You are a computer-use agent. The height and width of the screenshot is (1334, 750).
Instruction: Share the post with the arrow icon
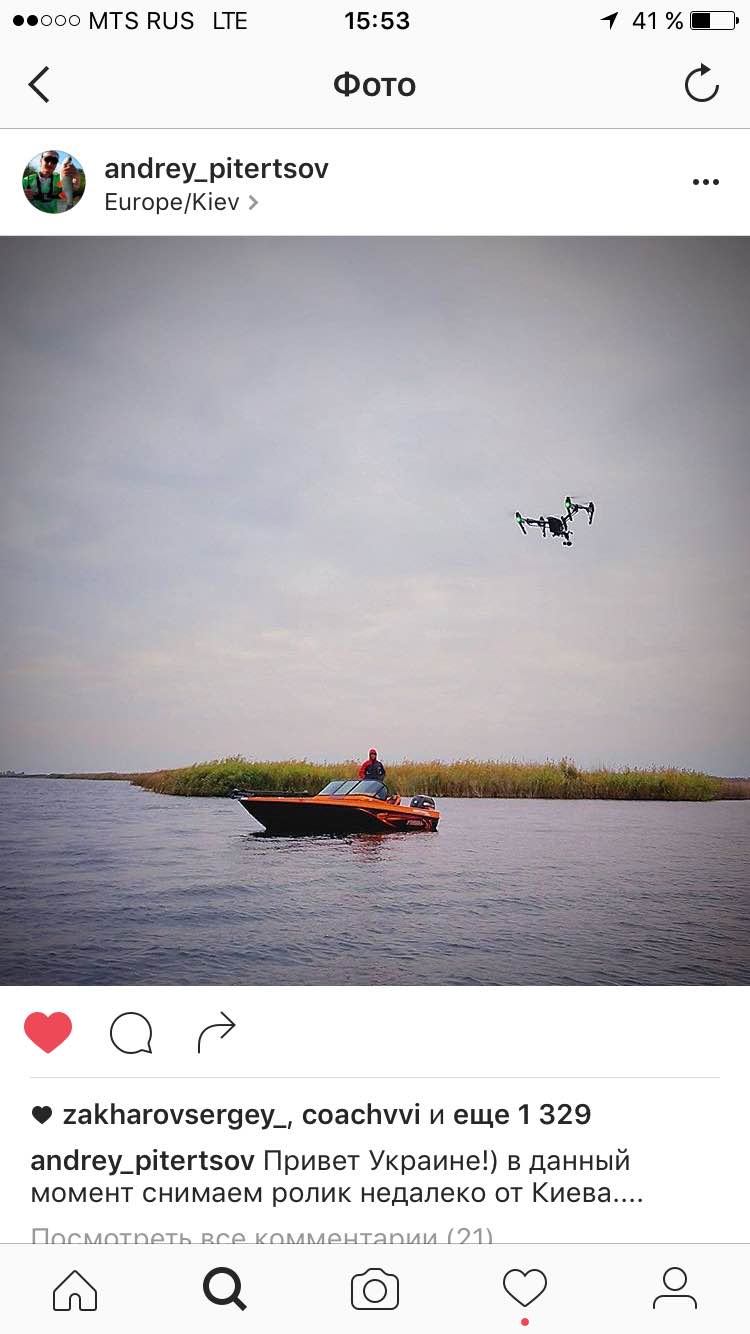(x=216, y=1033)
